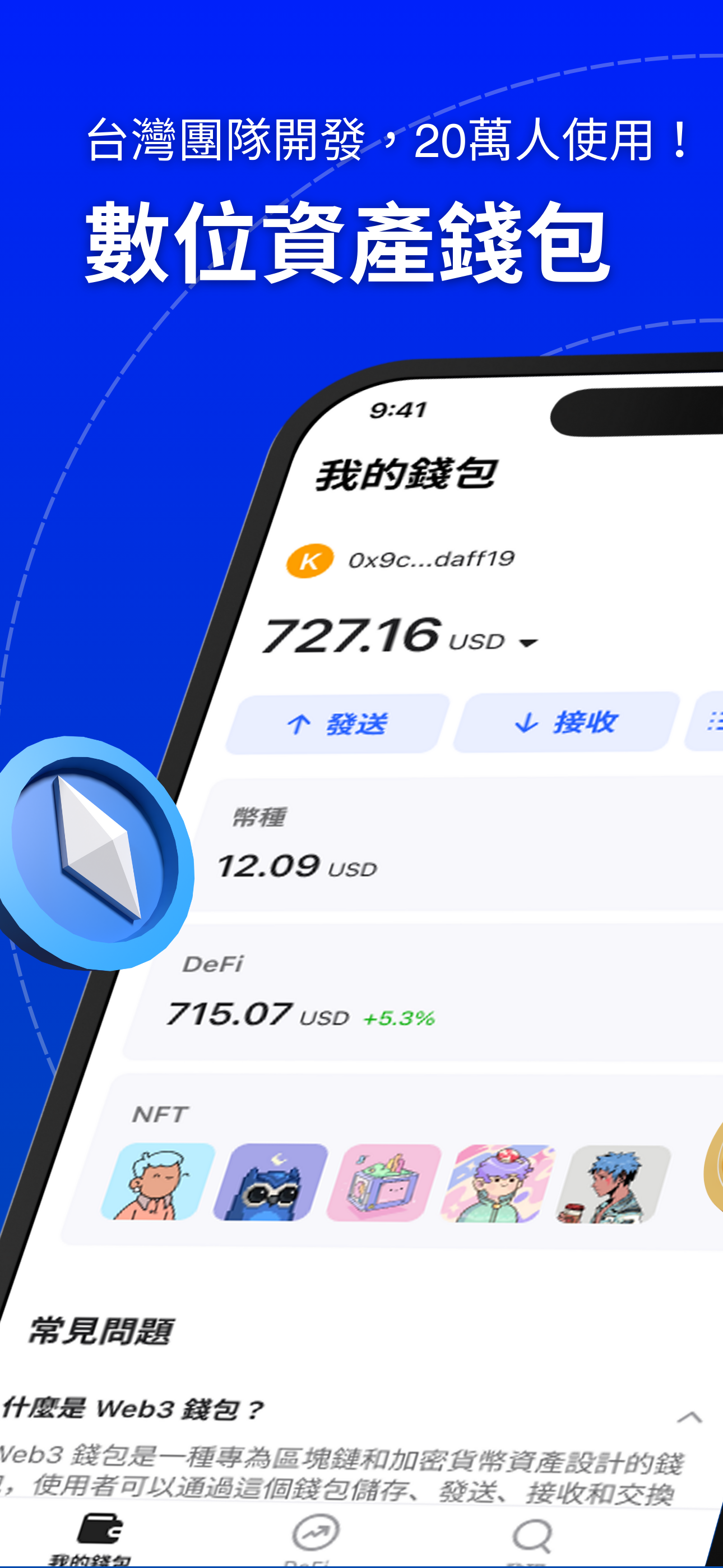
Task: Open the USD currency dropdown next to 727.16
Action: tap(529, 642)
